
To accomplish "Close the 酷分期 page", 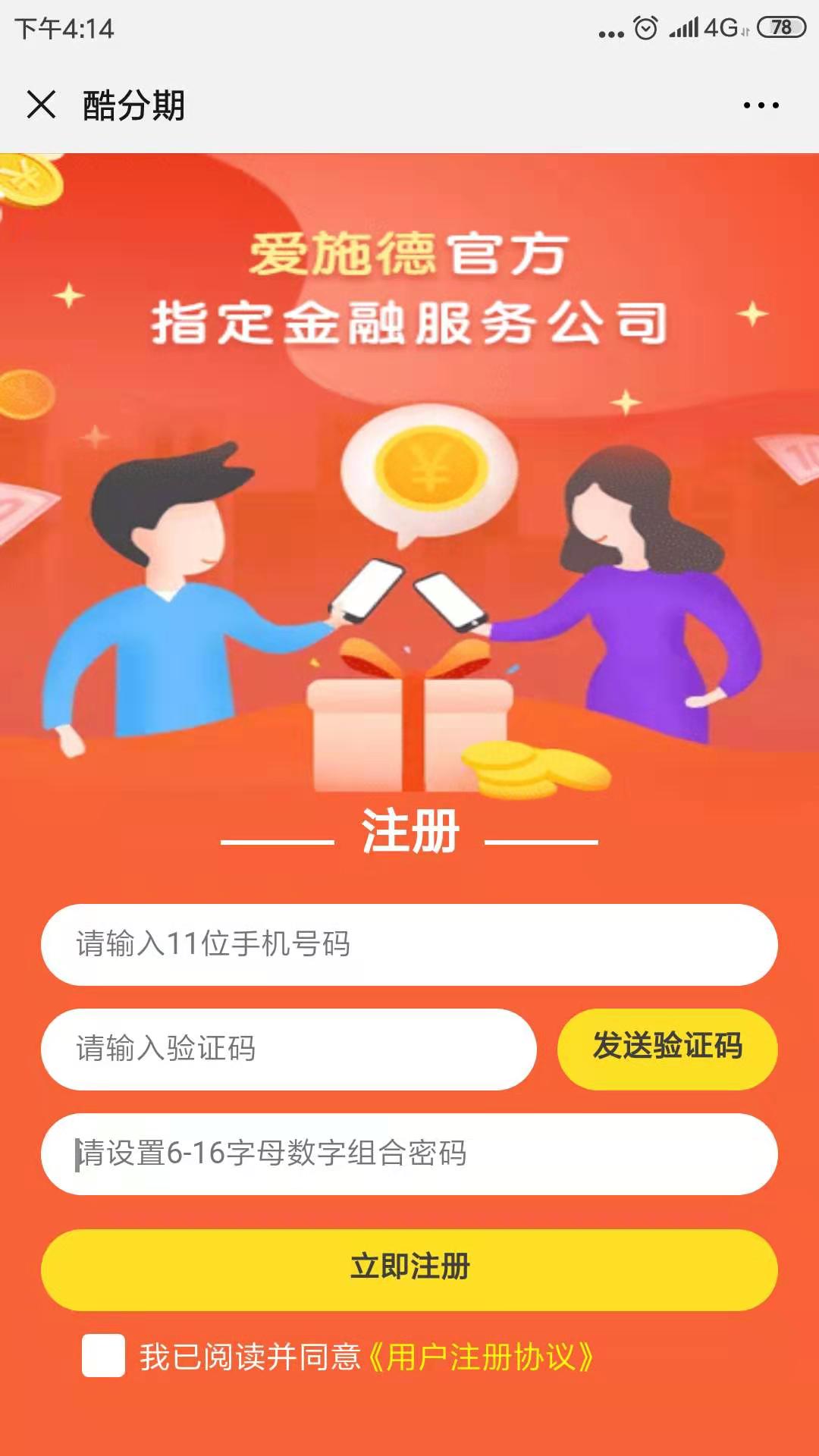I will 42,105.
